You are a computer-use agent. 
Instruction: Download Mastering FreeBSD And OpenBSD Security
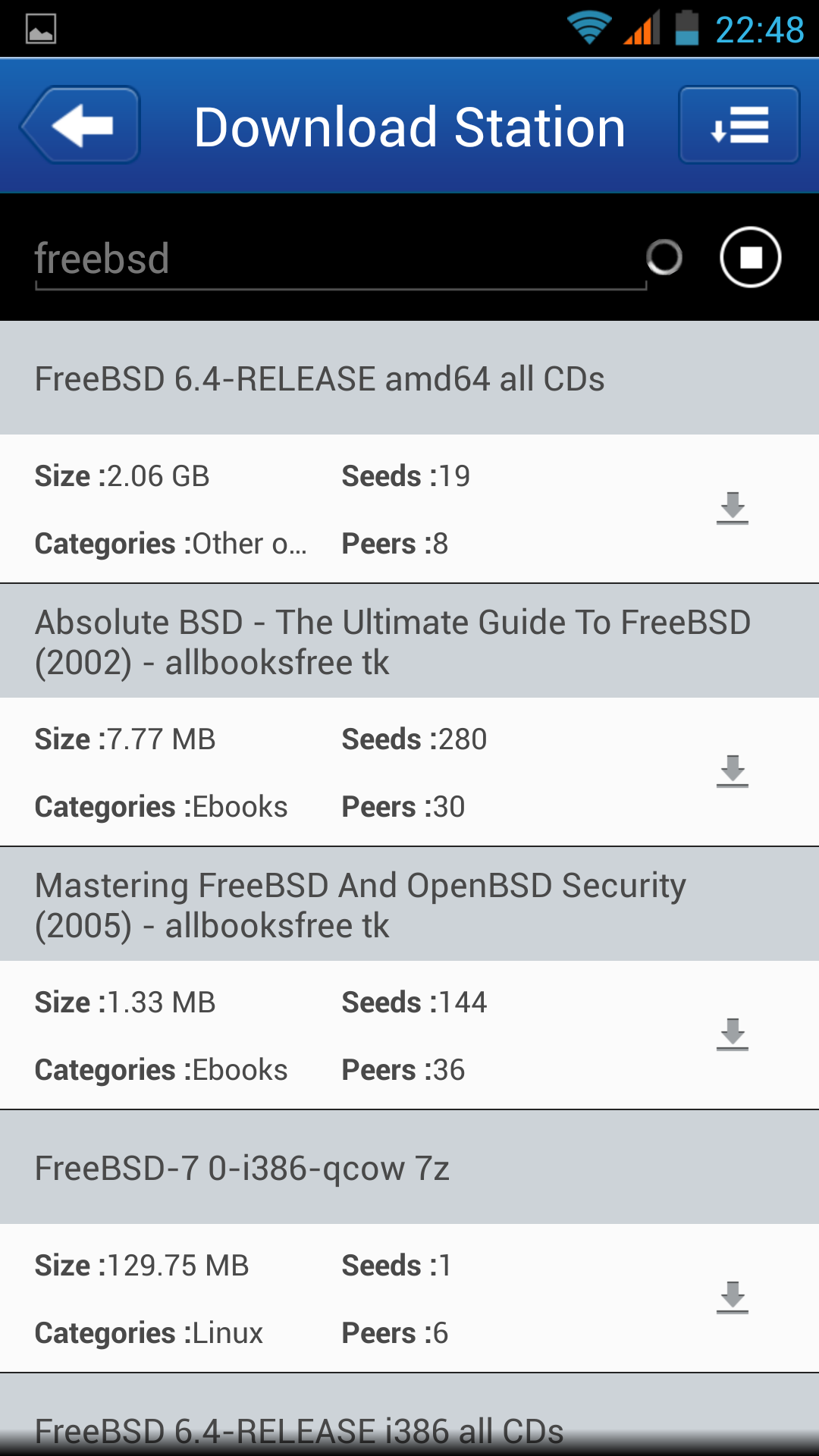(733, 1034)
